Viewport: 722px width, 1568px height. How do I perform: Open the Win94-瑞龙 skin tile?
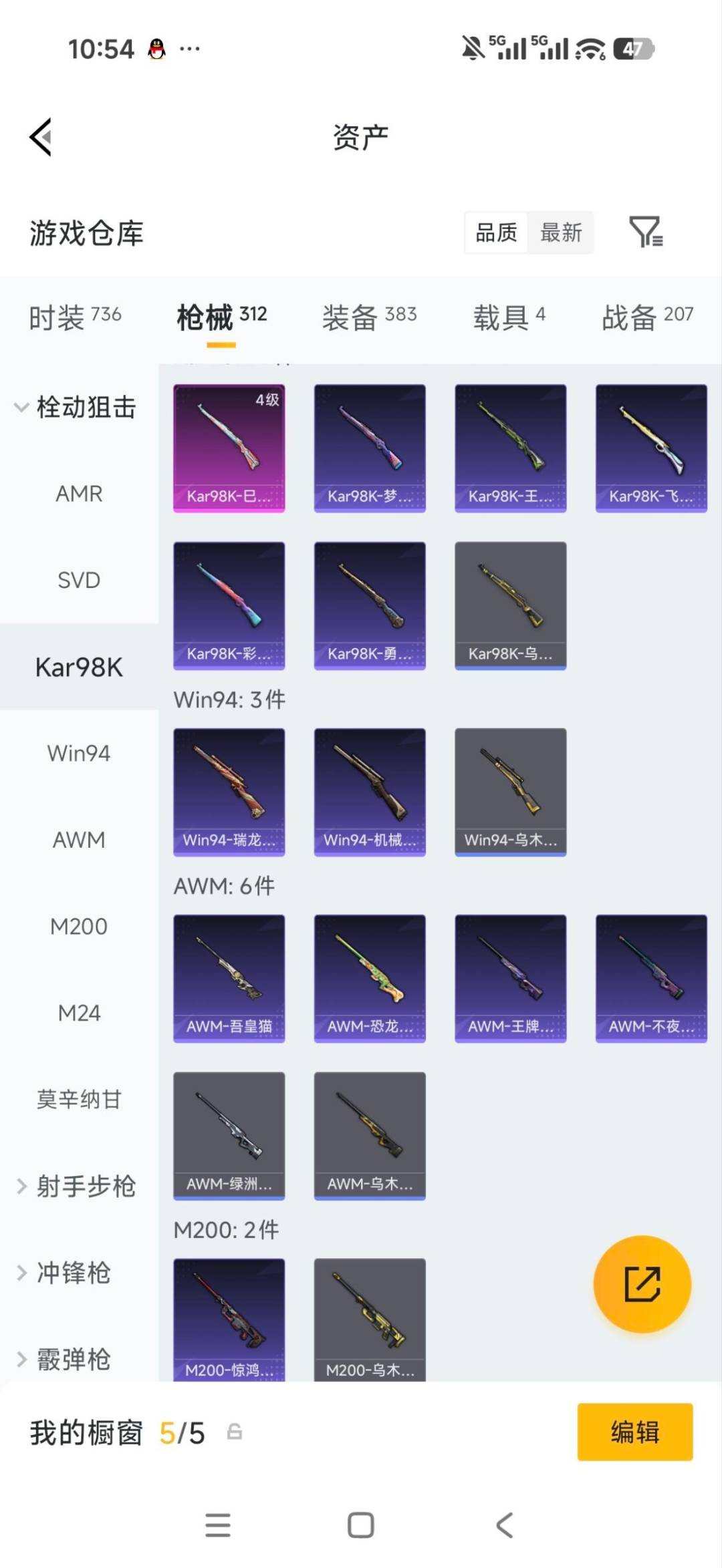coord(229,792)
